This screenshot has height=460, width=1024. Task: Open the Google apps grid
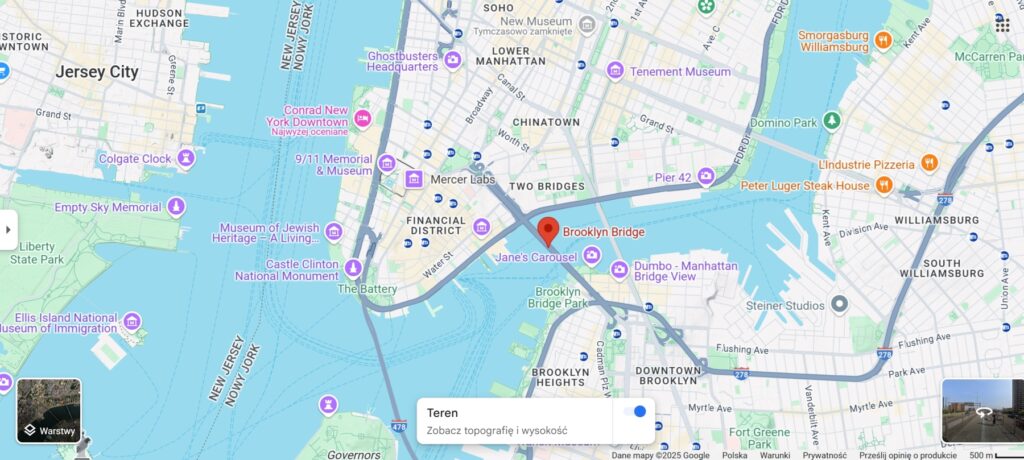[x=1001, y=25]
